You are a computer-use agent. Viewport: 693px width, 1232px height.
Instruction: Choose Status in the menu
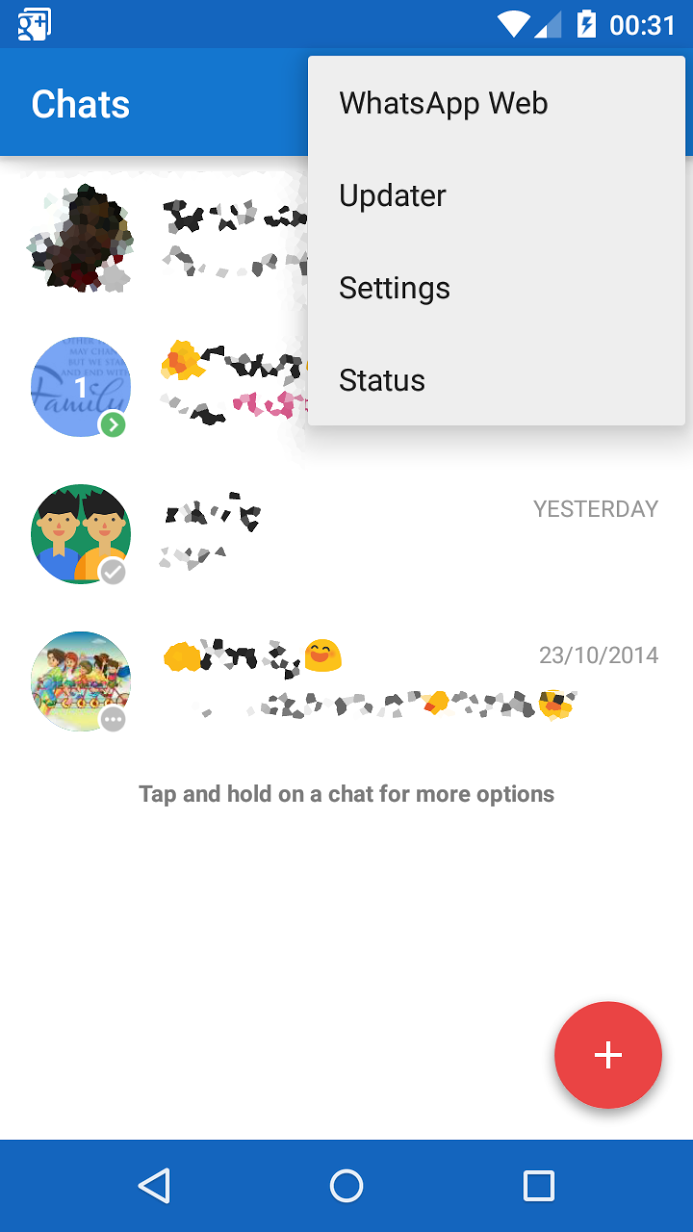click(x=382, y=380)
